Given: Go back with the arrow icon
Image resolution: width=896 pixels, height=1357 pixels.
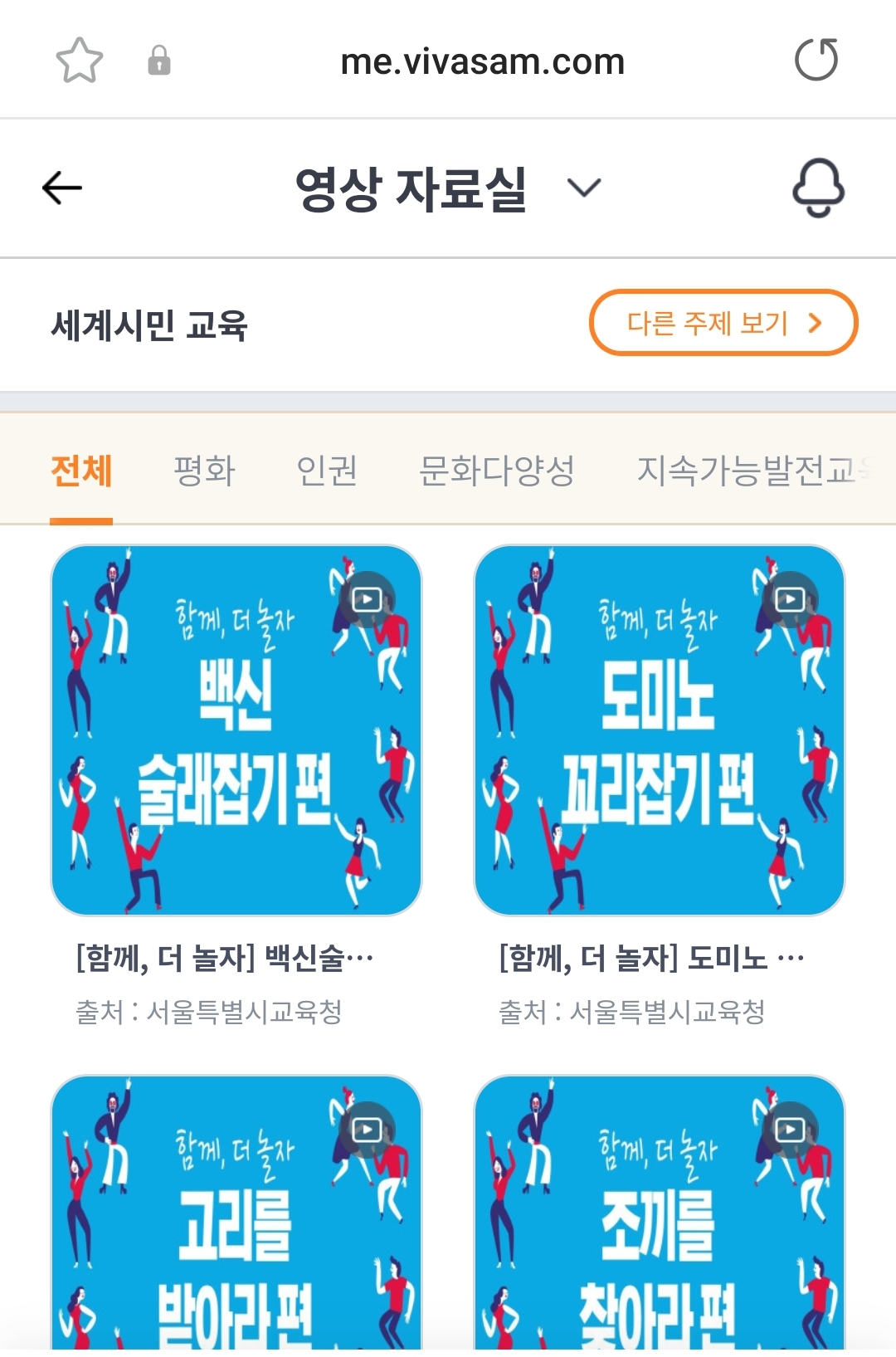Looking at the screenshot, I should (x=62, y=188).
